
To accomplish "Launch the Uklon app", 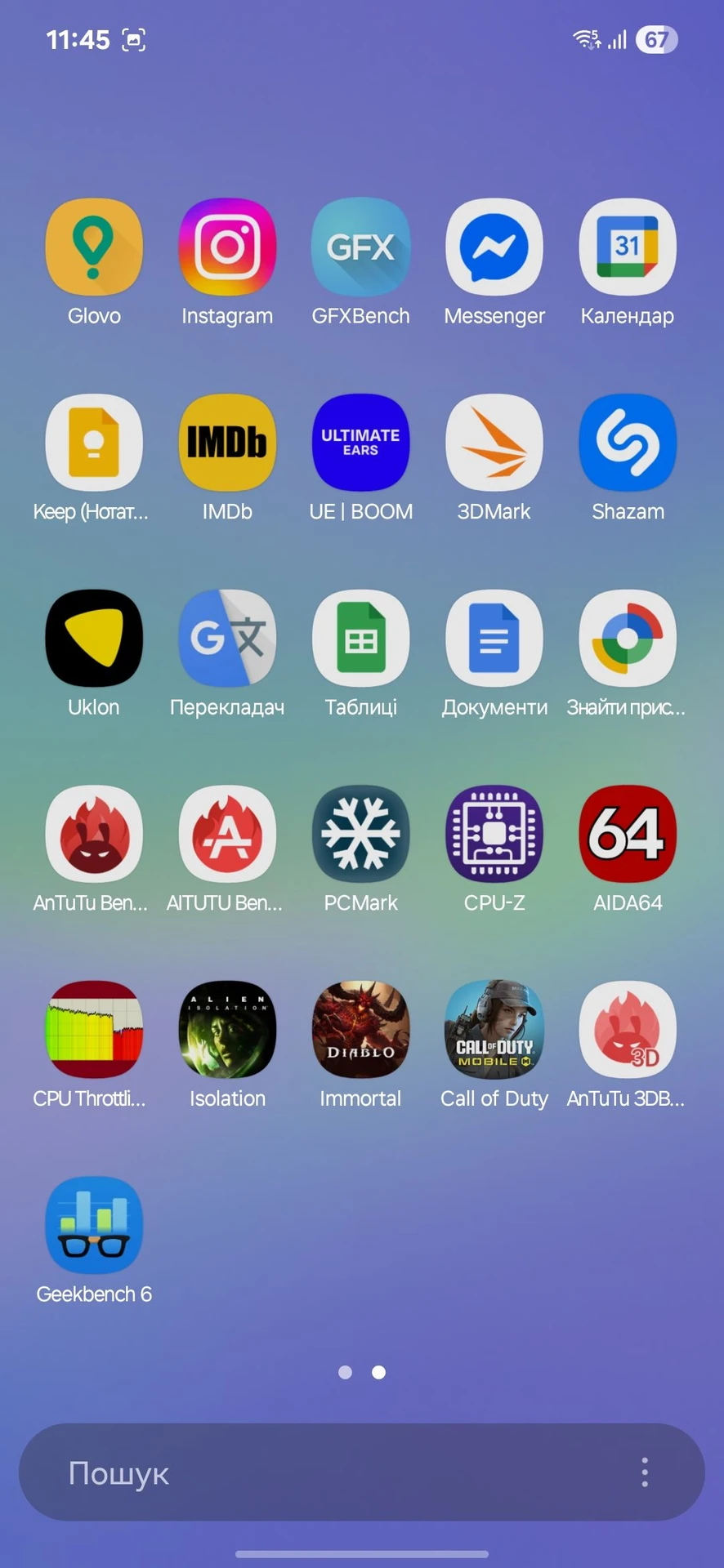I will click(94, 638).
